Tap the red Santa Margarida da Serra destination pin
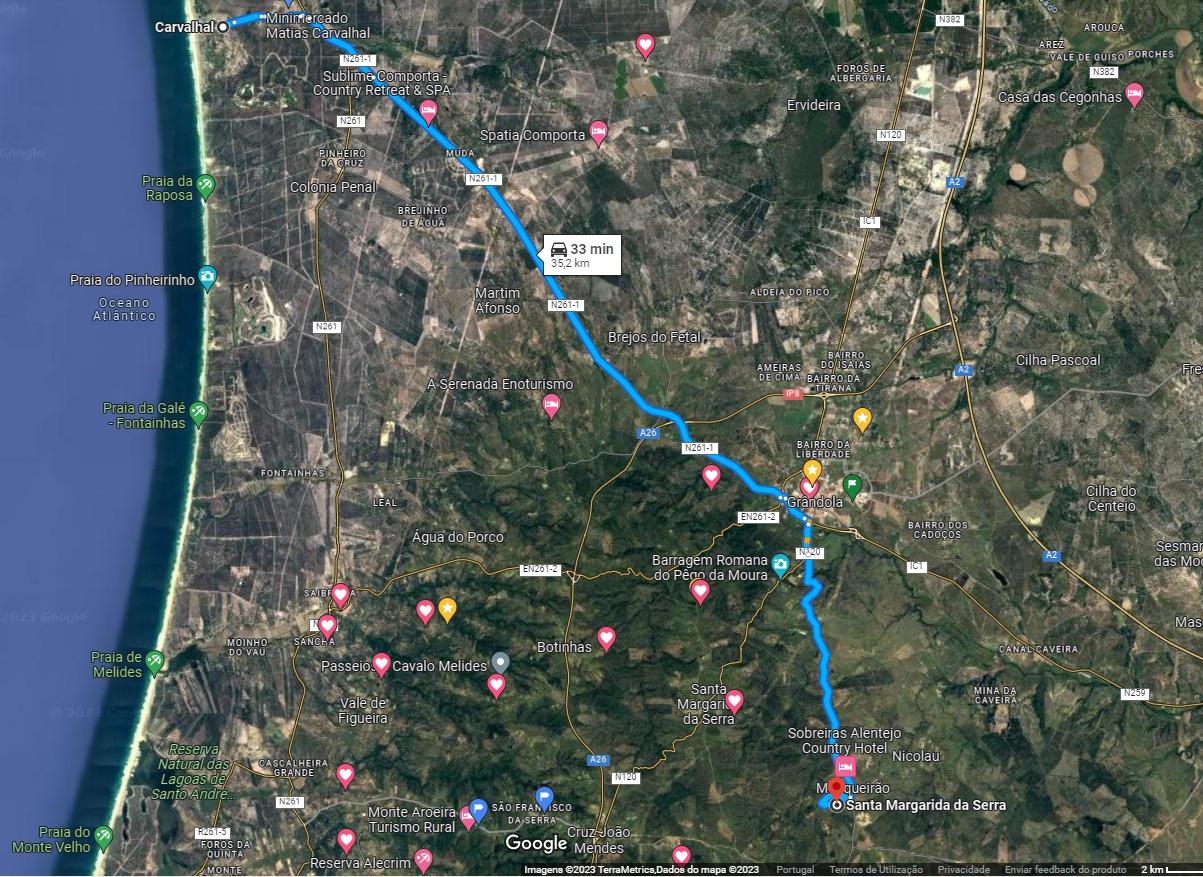 (837, 790)
